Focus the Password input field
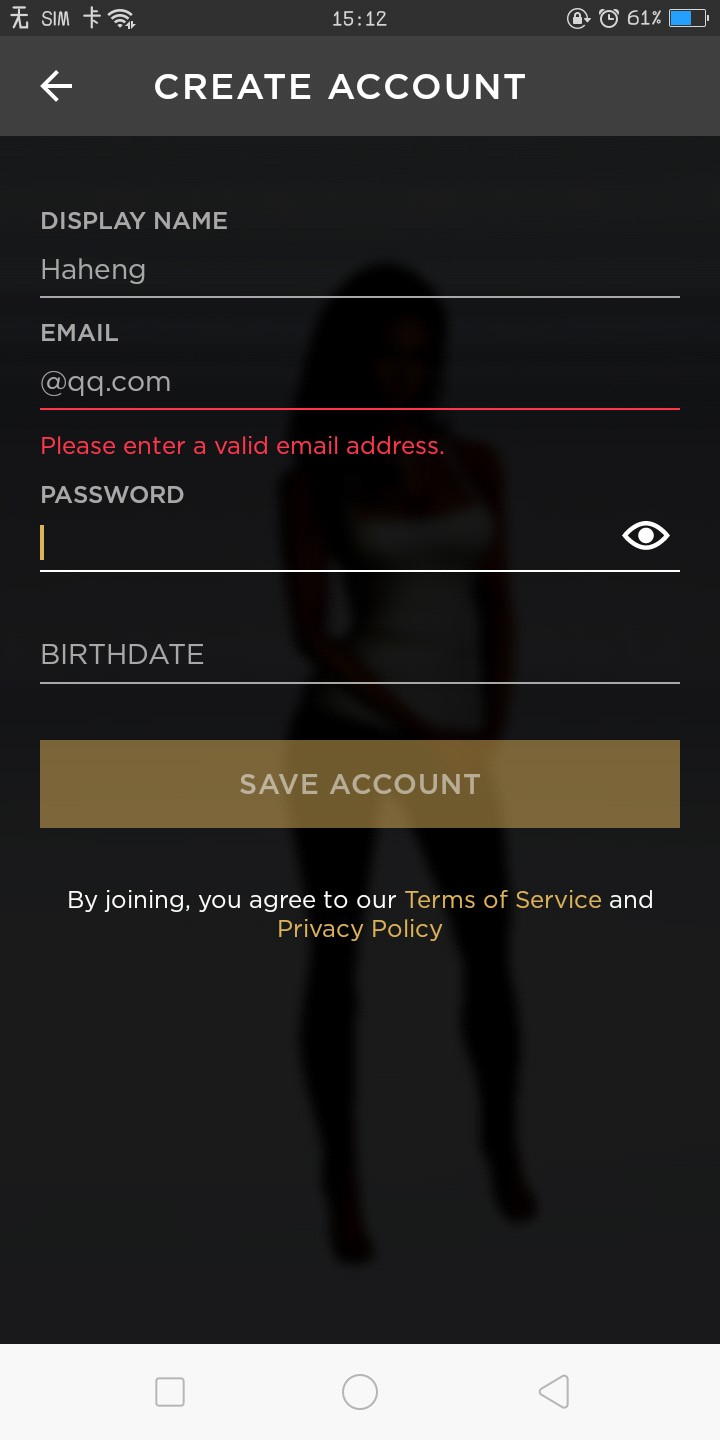 tap(320, 542)
